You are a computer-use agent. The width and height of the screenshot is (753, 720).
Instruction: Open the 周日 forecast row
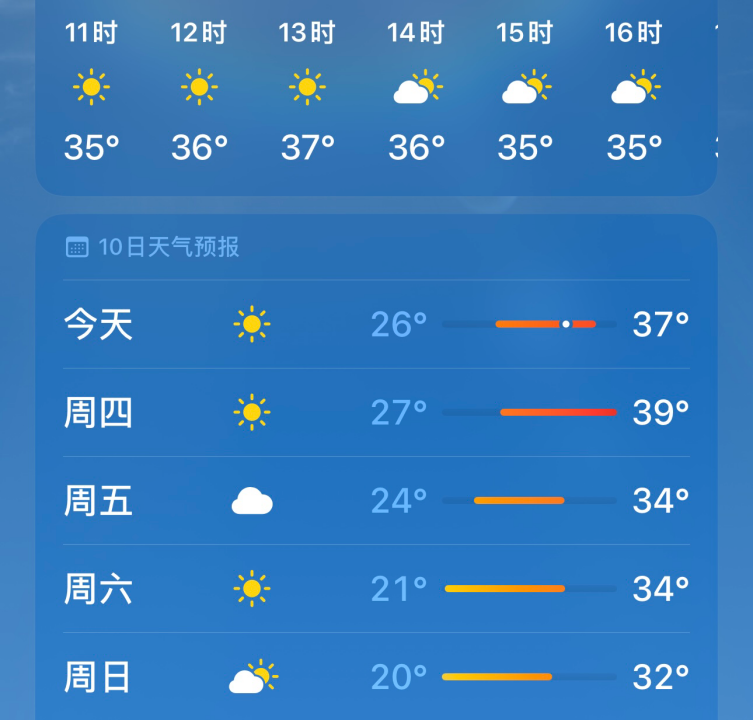tap(376, 677)
